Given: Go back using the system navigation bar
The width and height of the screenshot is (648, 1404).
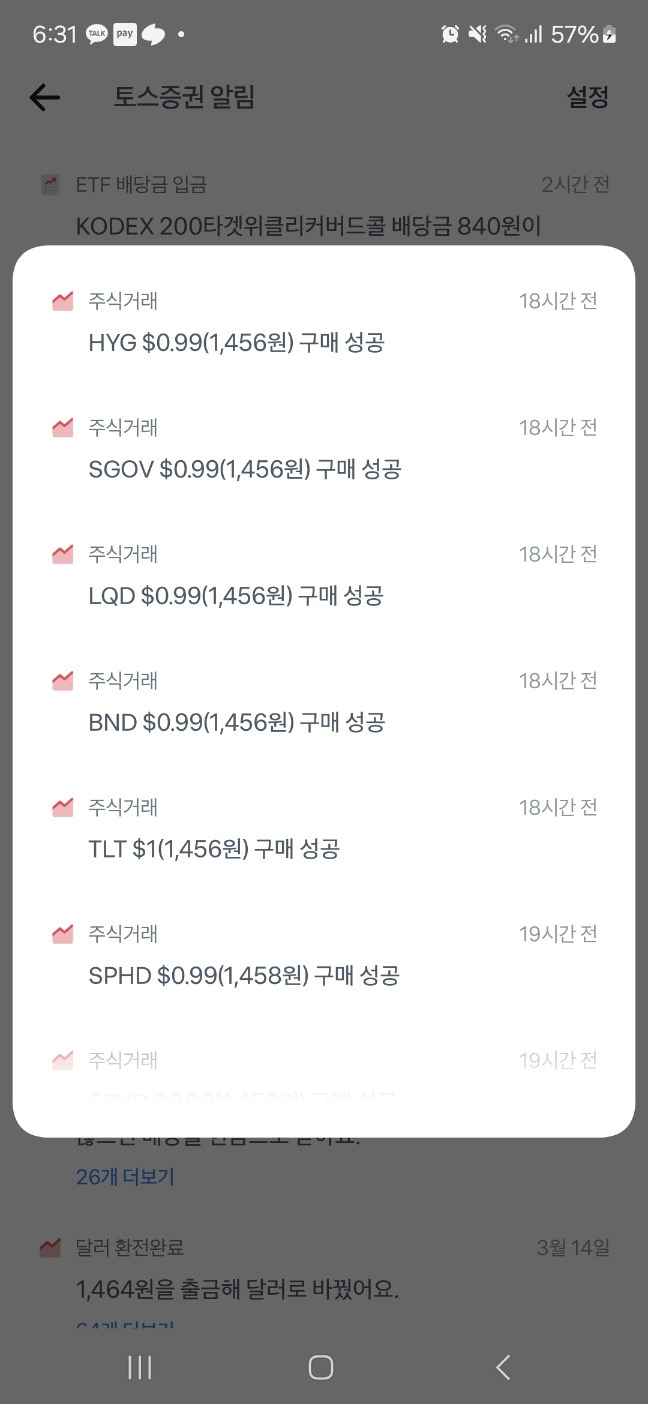Looking at the screenshot, I should point(503,1367).
